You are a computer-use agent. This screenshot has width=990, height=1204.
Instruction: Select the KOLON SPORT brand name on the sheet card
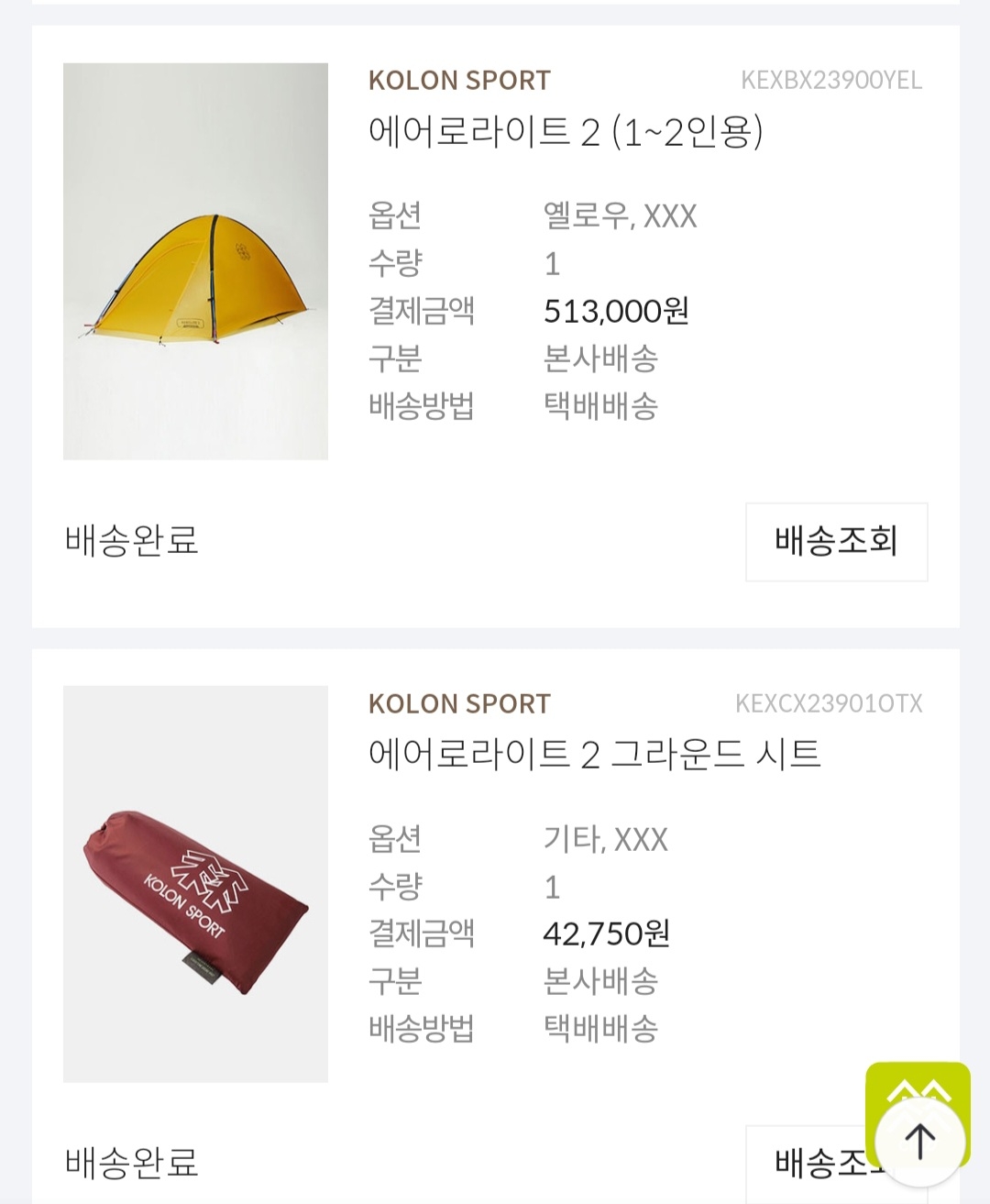[x=459, y=703]
